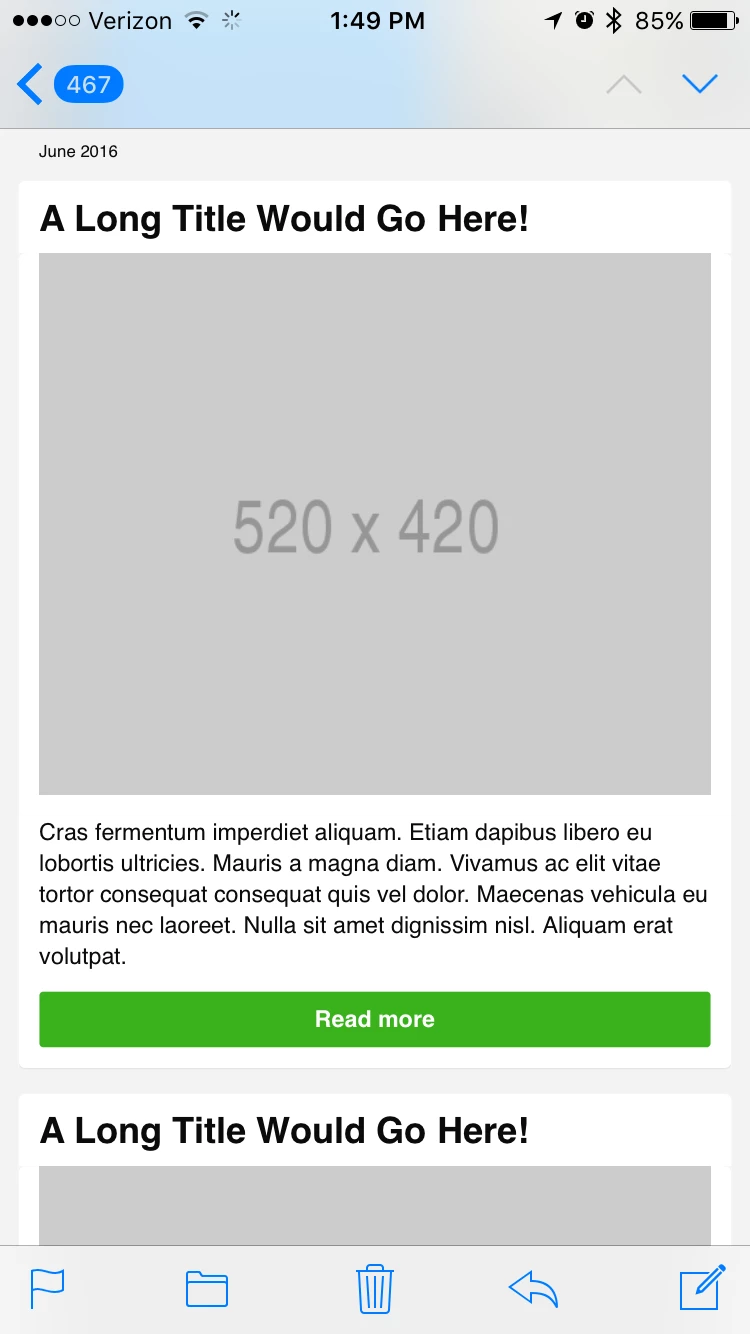Delete this email with trash icon

[374, 1288]
